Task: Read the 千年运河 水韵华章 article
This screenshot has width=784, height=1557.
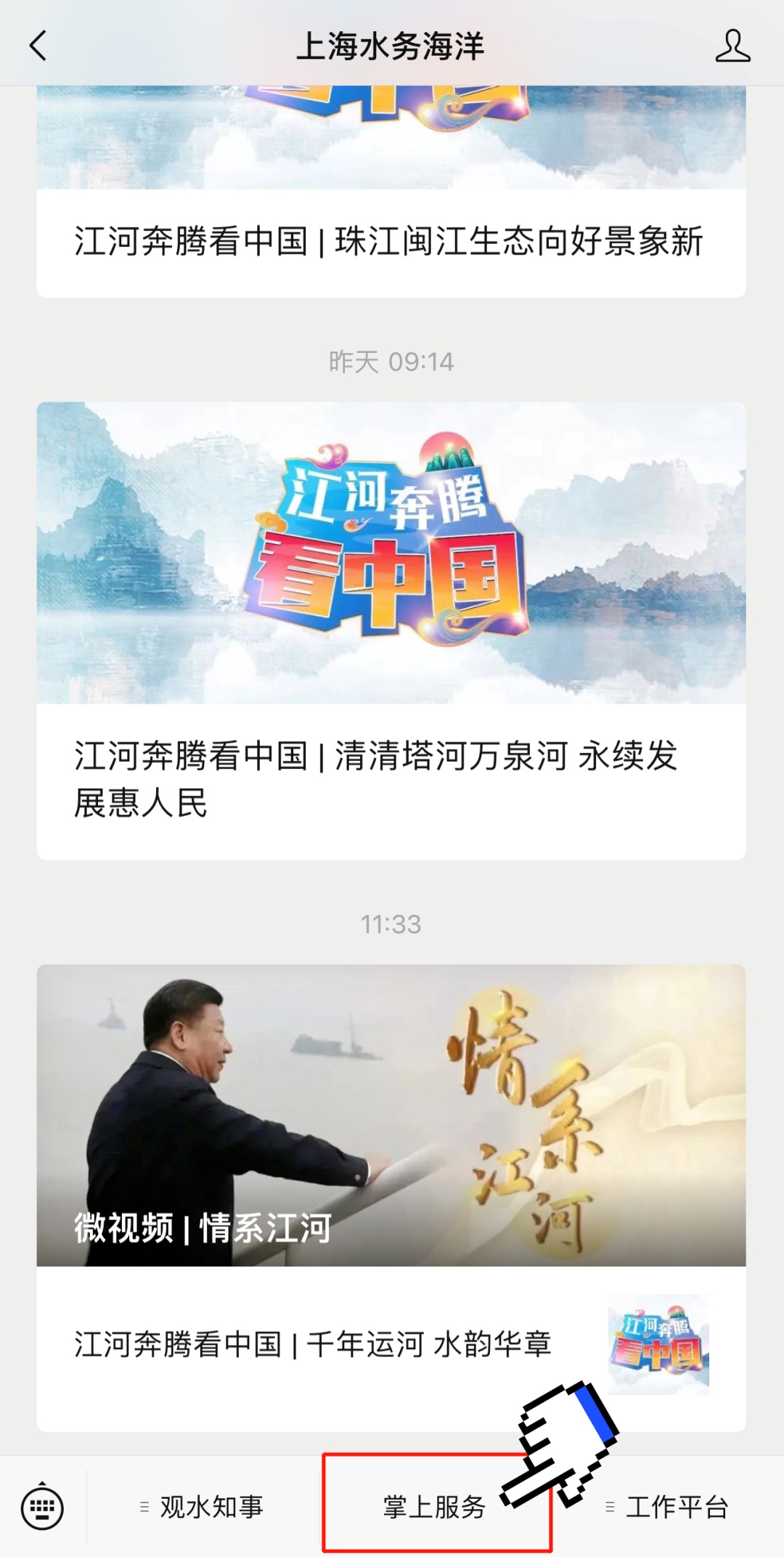Action: (x=314, y=1344)
